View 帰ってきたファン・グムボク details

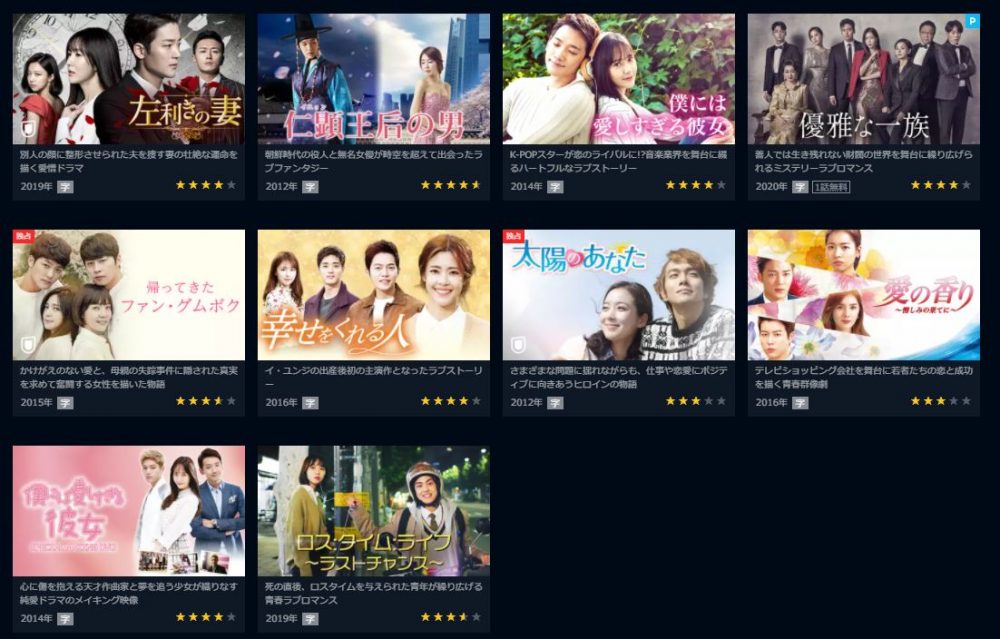[x=128, y=295]
